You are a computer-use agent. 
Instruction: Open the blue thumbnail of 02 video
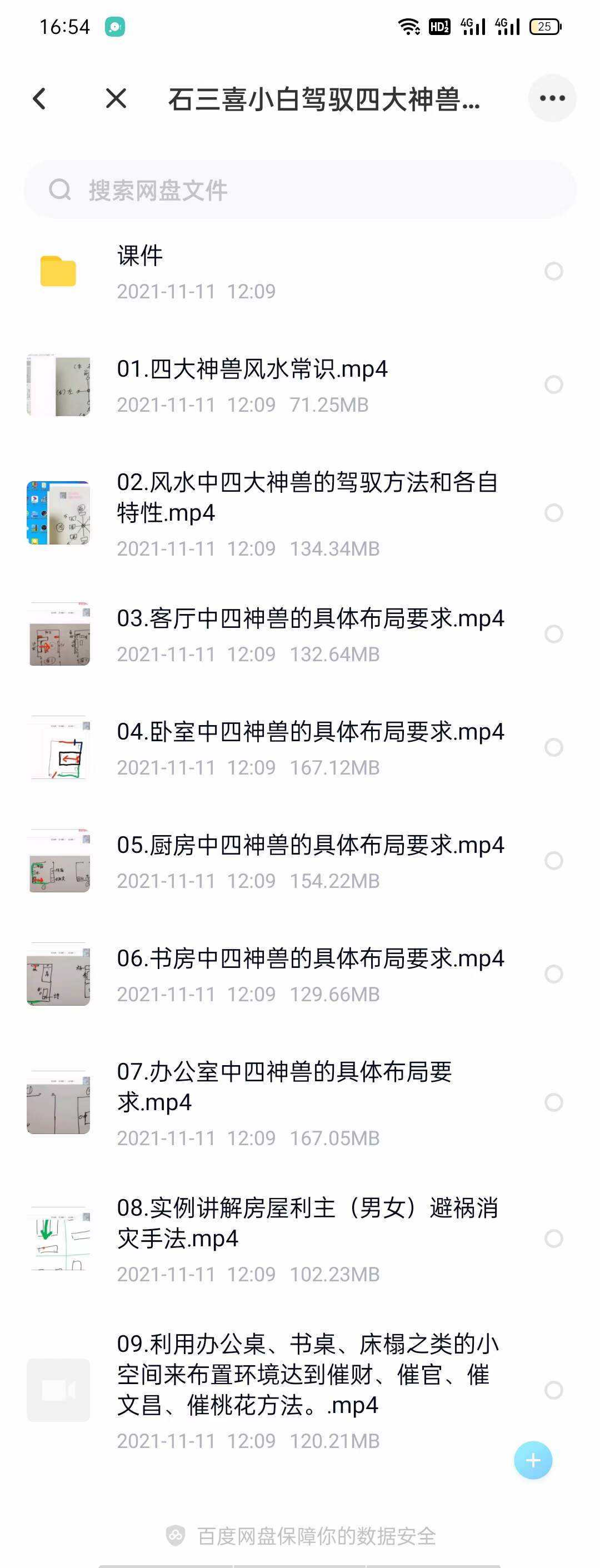[x=58, y=513]
